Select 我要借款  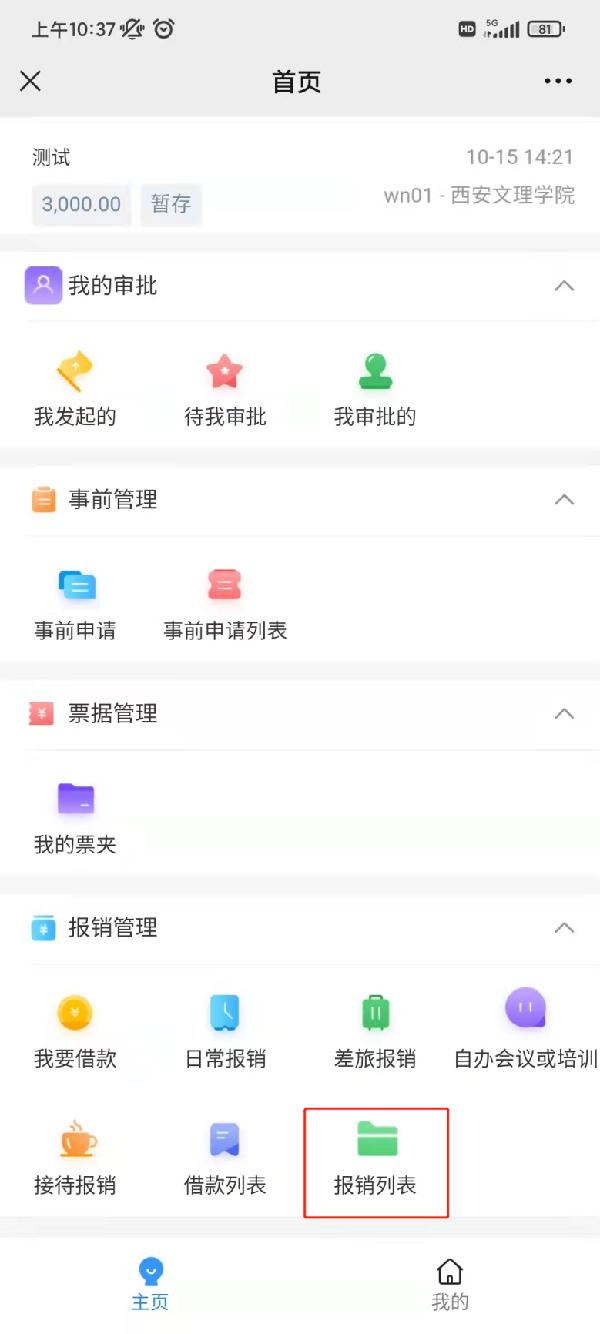tap(75, 1031)
